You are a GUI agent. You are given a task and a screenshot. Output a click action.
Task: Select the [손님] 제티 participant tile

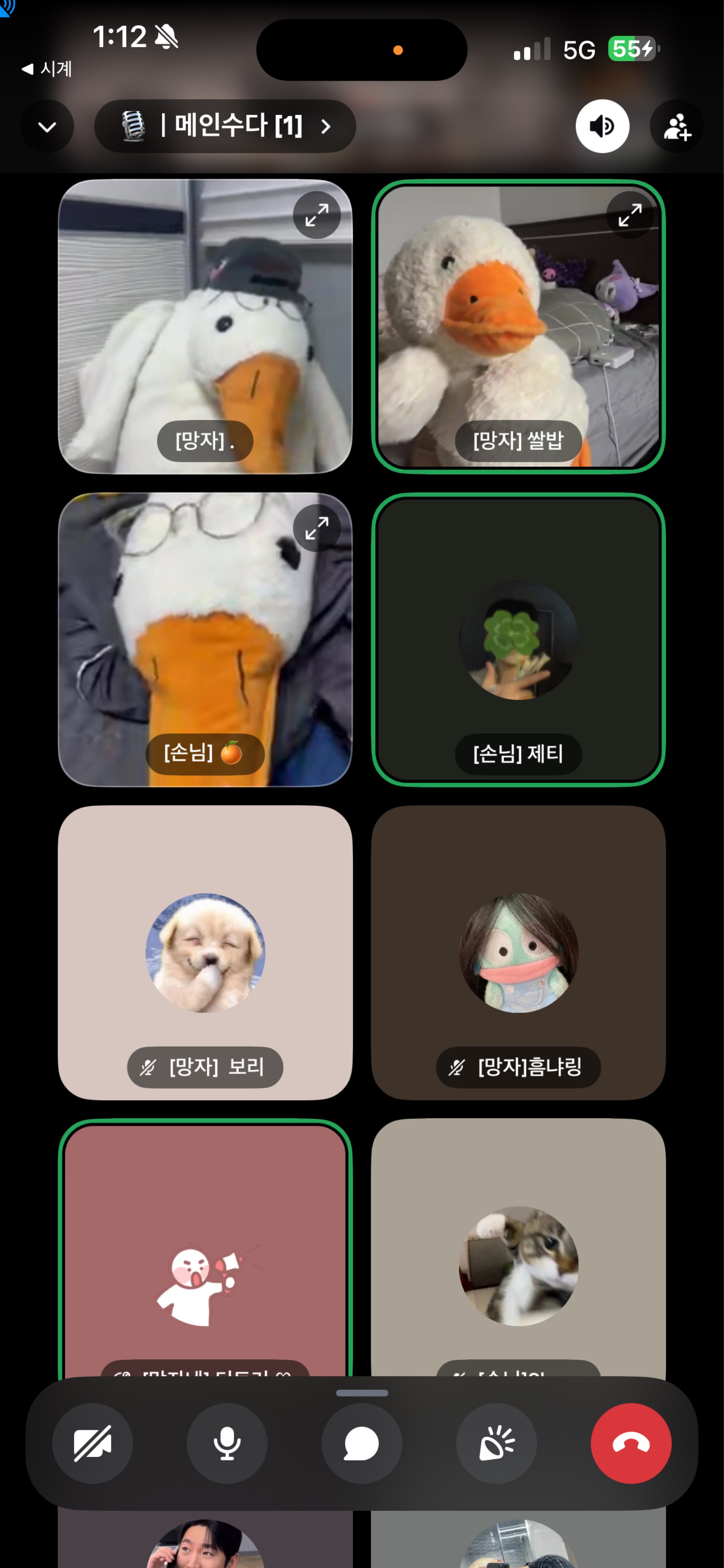518,640
